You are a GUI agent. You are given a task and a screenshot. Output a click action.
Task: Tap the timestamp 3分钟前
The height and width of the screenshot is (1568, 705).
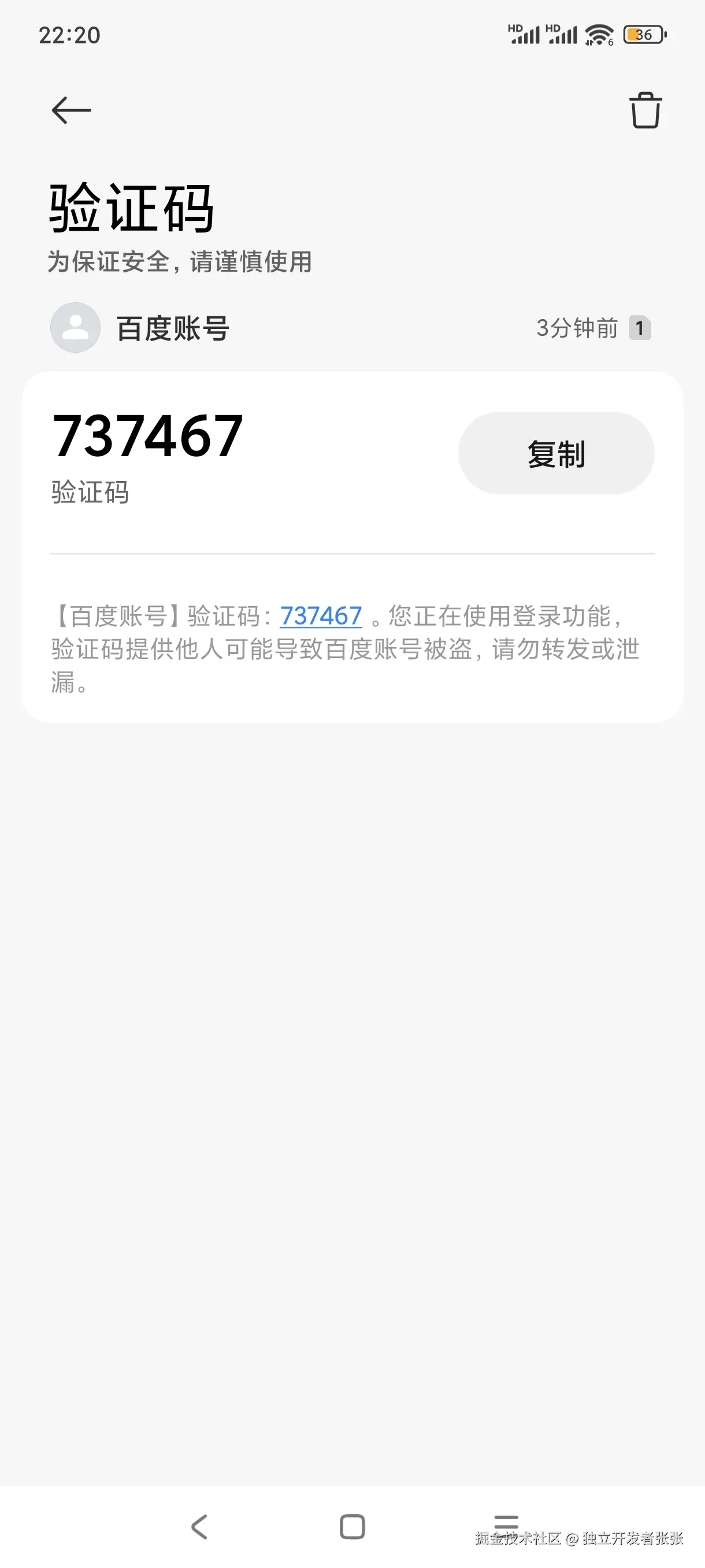click(576, 329)
